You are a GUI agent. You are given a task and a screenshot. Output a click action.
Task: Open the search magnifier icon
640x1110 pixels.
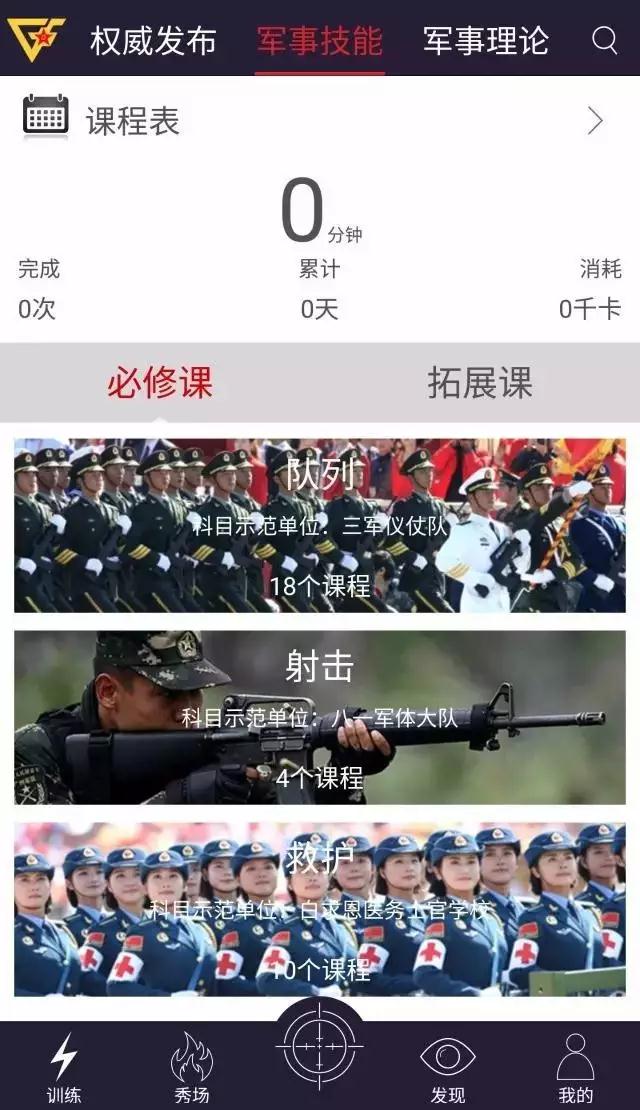tap(605, 40)
